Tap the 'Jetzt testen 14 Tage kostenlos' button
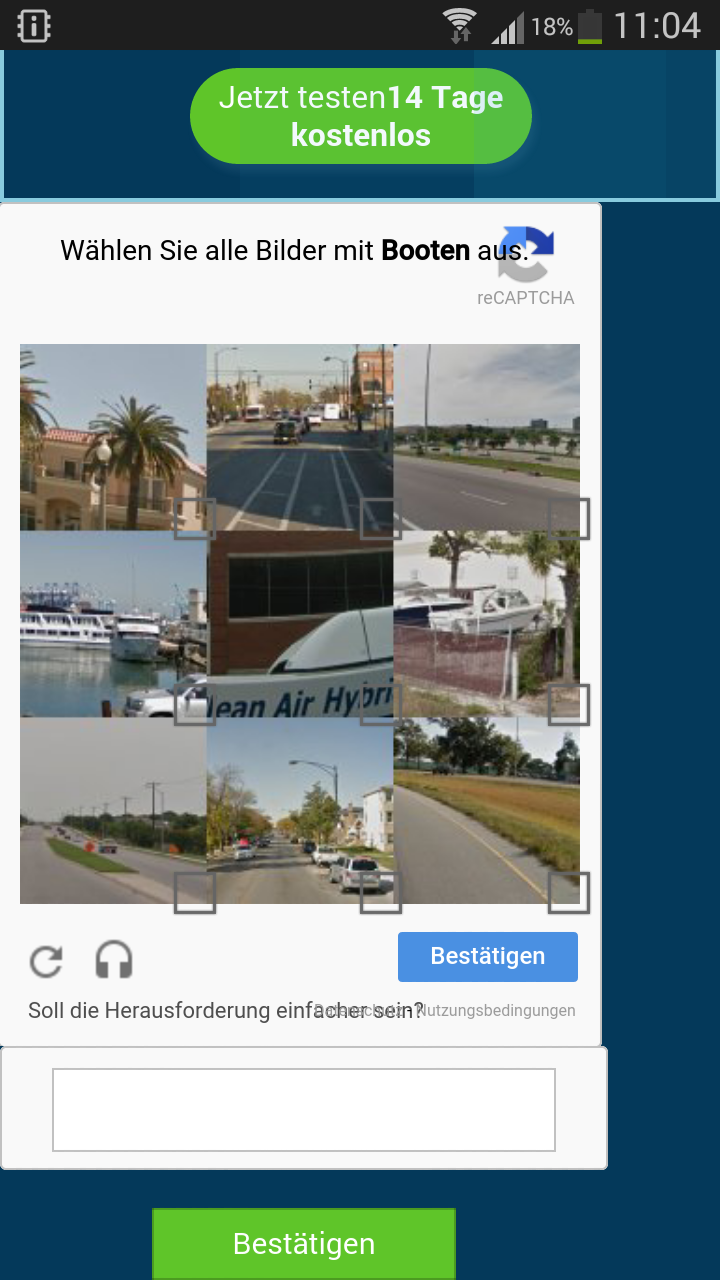720x1280 pixels. click(360, 116)
